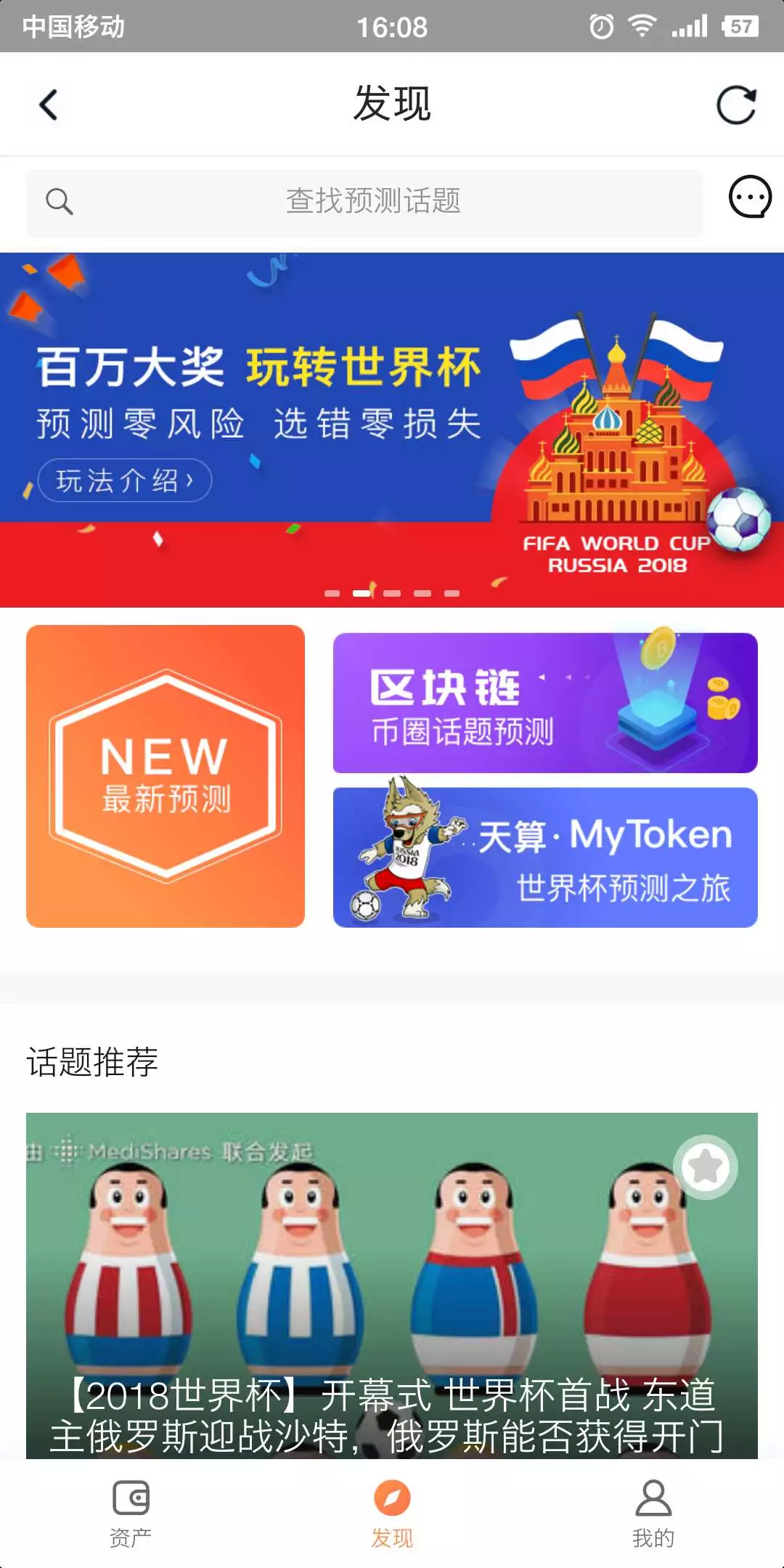Viewport: 784px width, 1568px height.
Task: Go to the 我的 tab
Action: tap(653, 1514)
